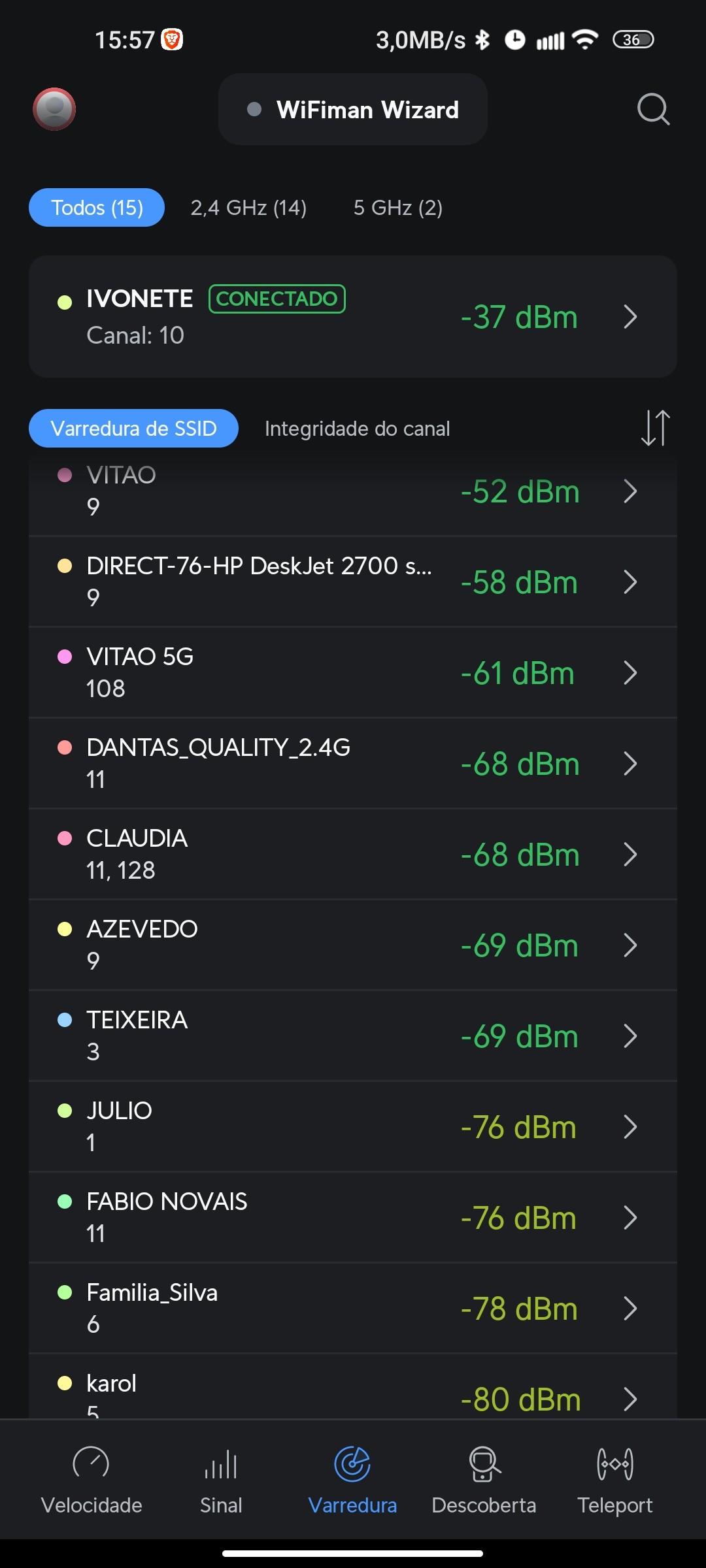Open connected network IVONETE details
Viewport: 706px width, 1568px height.
(353, 317)
